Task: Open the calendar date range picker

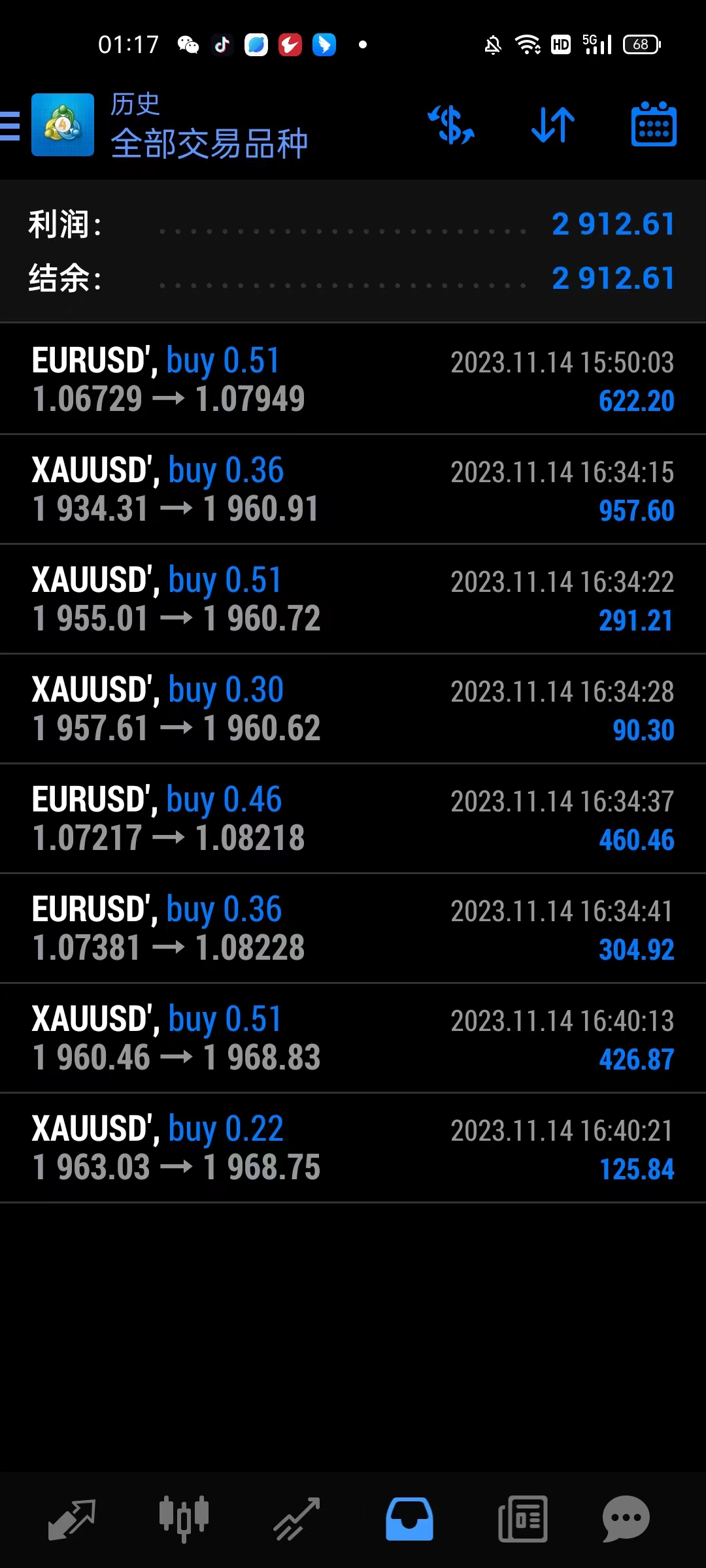Action: point(654,125)
